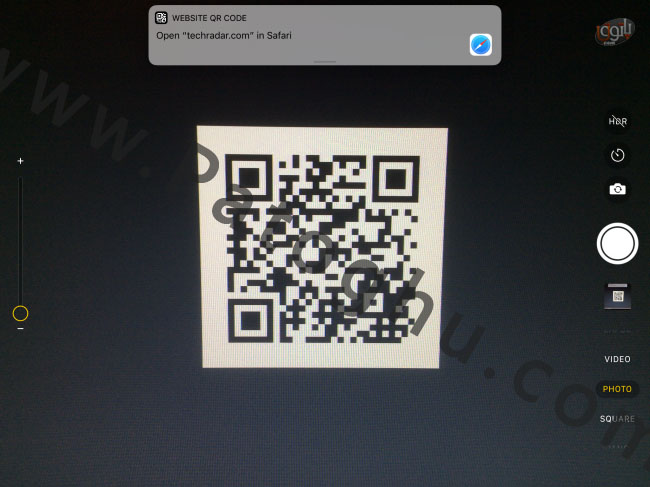Zoom out with the minus sign

[x=20, y=329]
